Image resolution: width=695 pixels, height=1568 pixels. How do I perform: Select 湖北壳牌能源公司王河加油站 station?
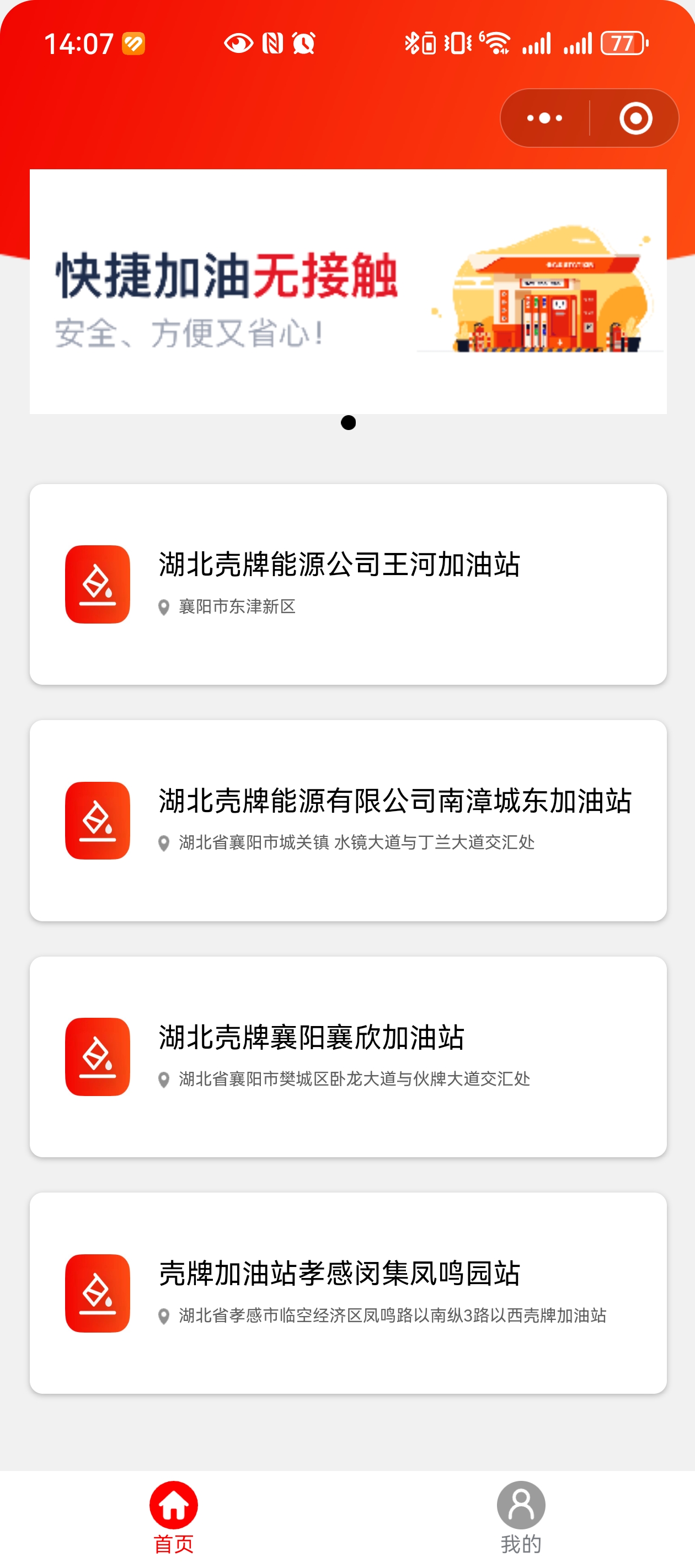(348, 584)
